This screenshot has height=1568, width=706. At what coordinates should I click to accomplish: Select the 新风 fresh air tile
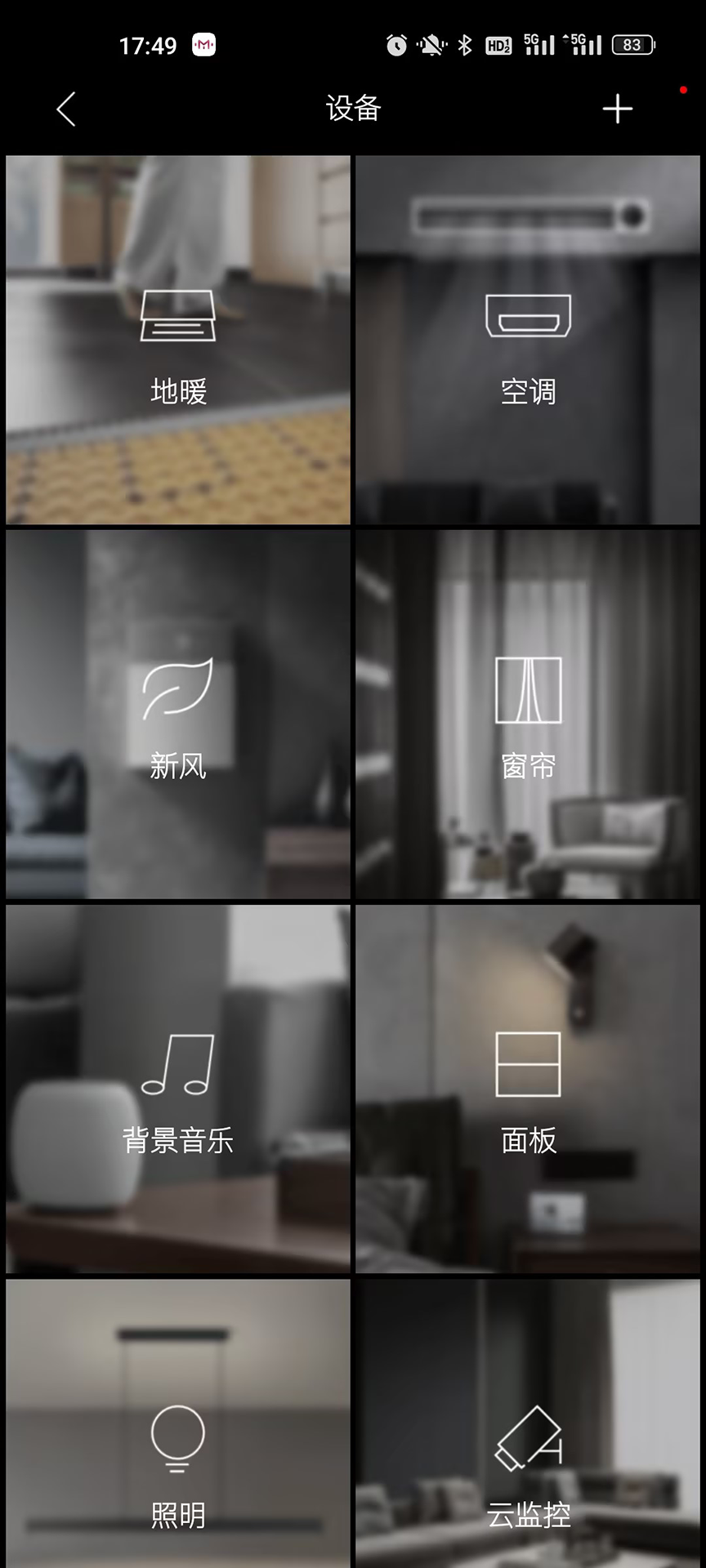click(178, 715)
